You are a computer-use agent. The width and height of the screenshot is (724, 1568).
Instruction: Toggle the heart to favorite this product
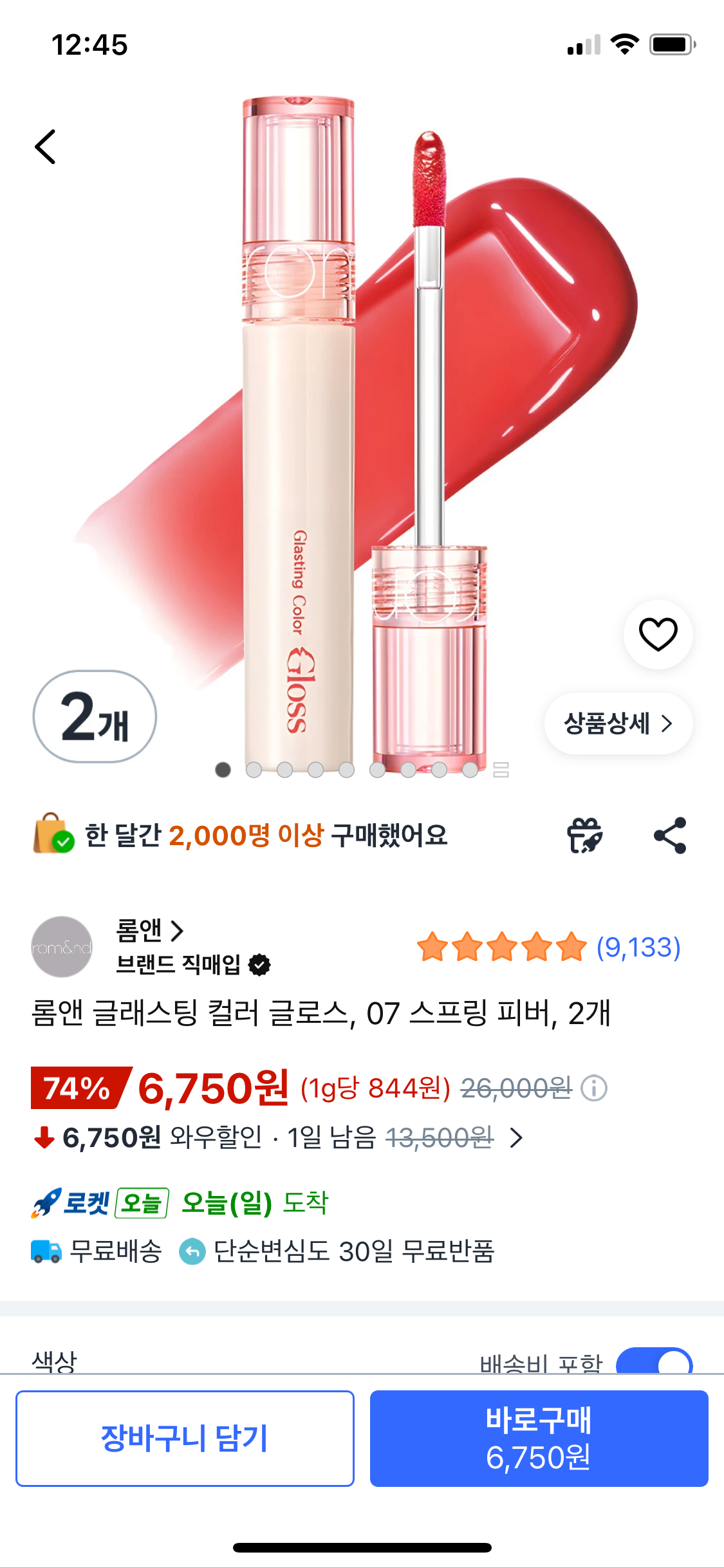point(657,635)
